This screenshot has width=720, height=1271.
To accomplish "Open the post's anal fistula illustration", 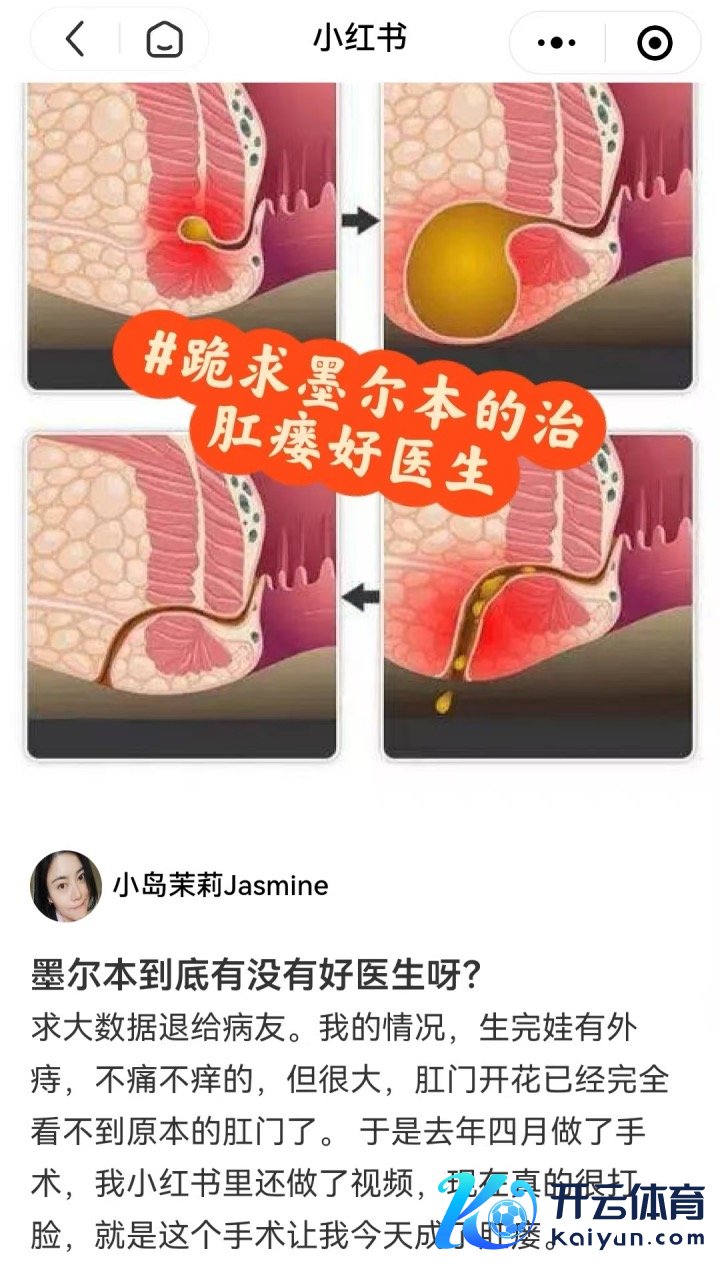I will point(360,420).
